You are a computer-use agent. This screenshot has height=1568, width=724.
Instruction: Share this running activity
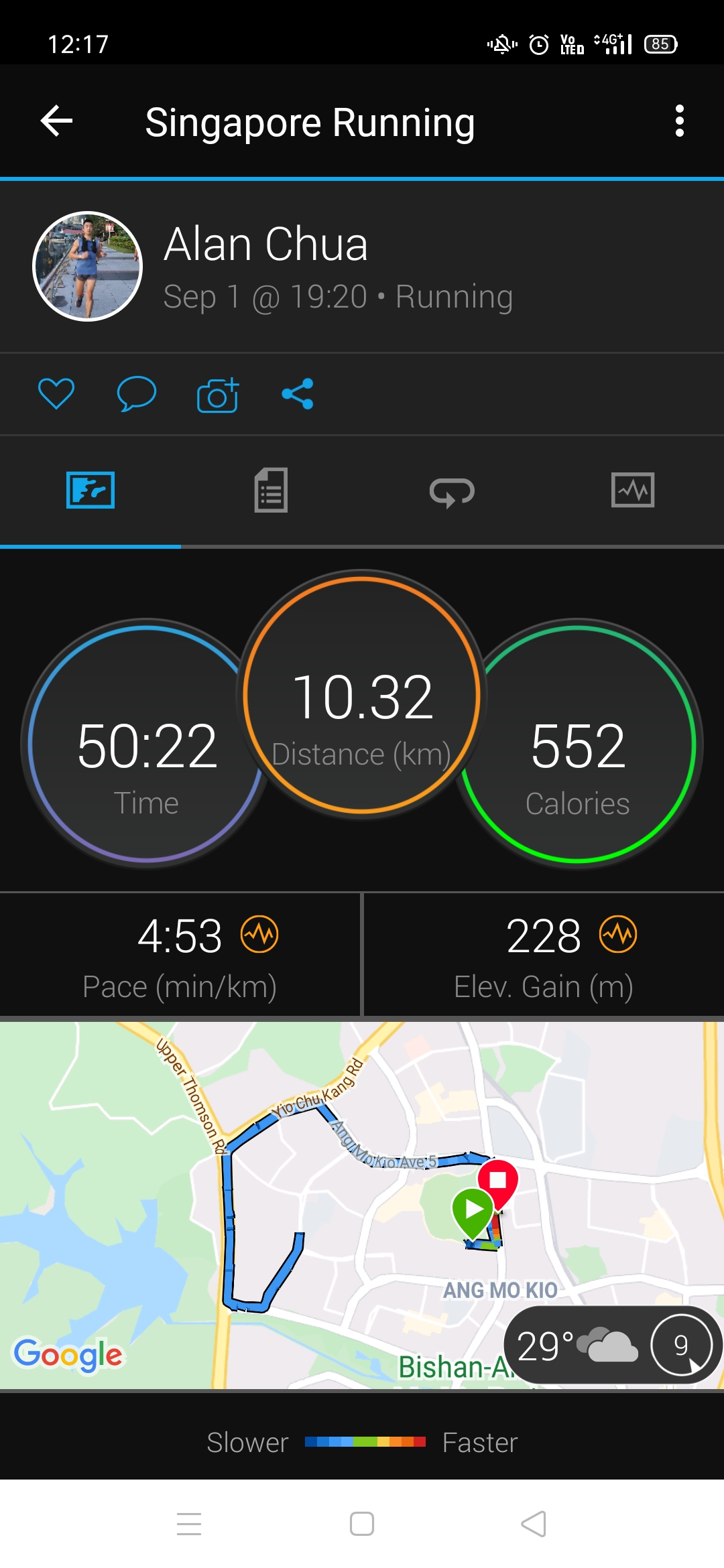point(298,393)
